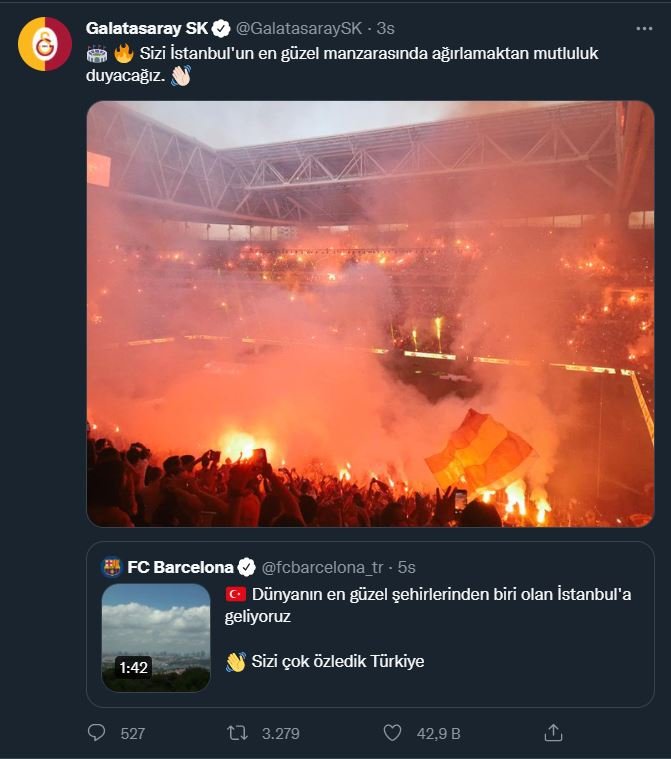Viewport: 671px width, 759px height.
Task: View the stadium flares photo
Action: 370,313
